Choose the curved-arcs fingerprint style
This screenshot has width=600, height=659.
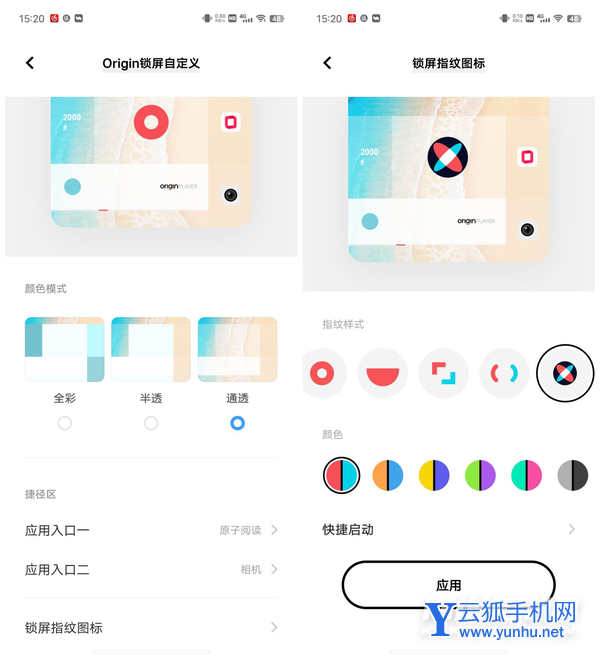coord(504,374)
